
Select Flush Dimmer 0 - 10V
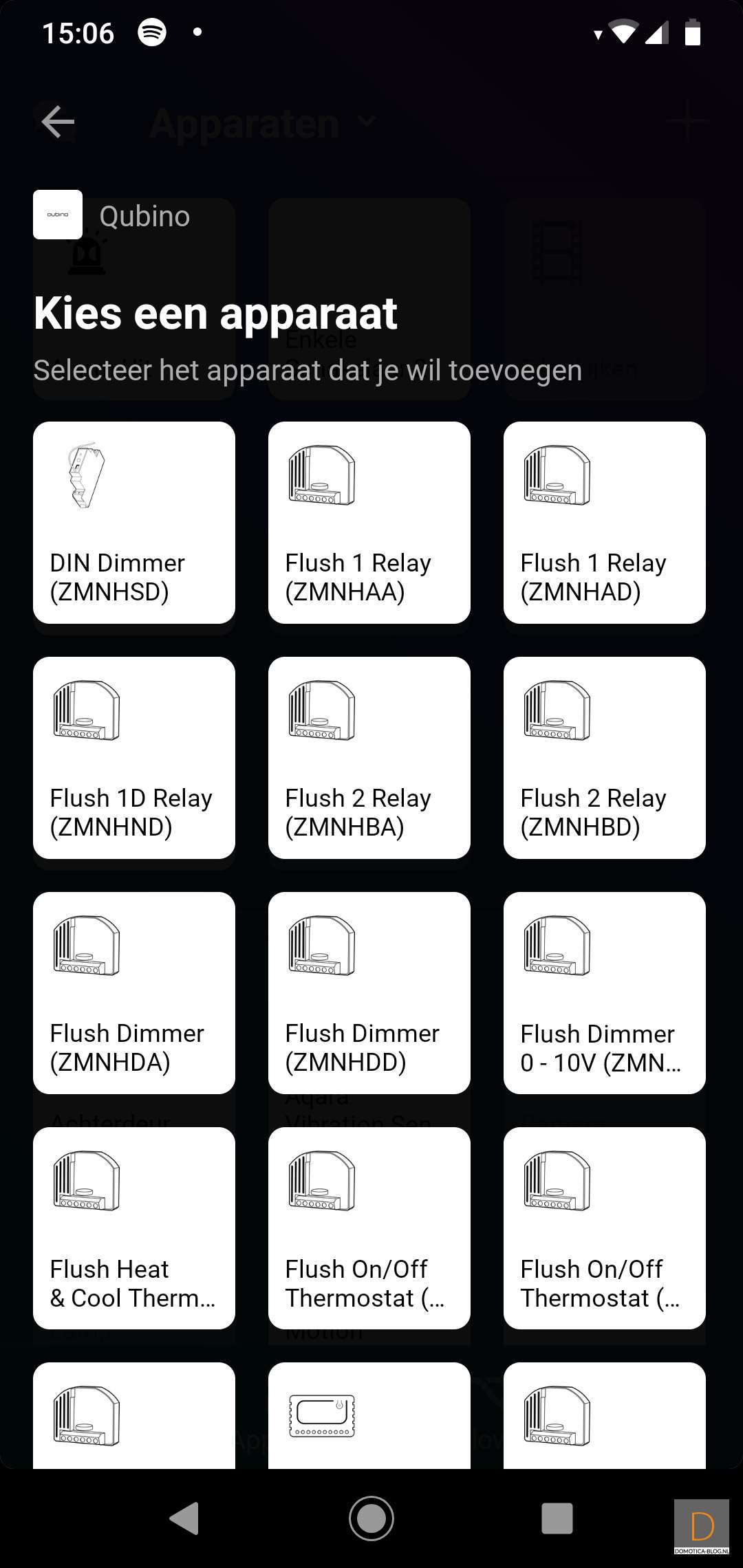[605, 993]
